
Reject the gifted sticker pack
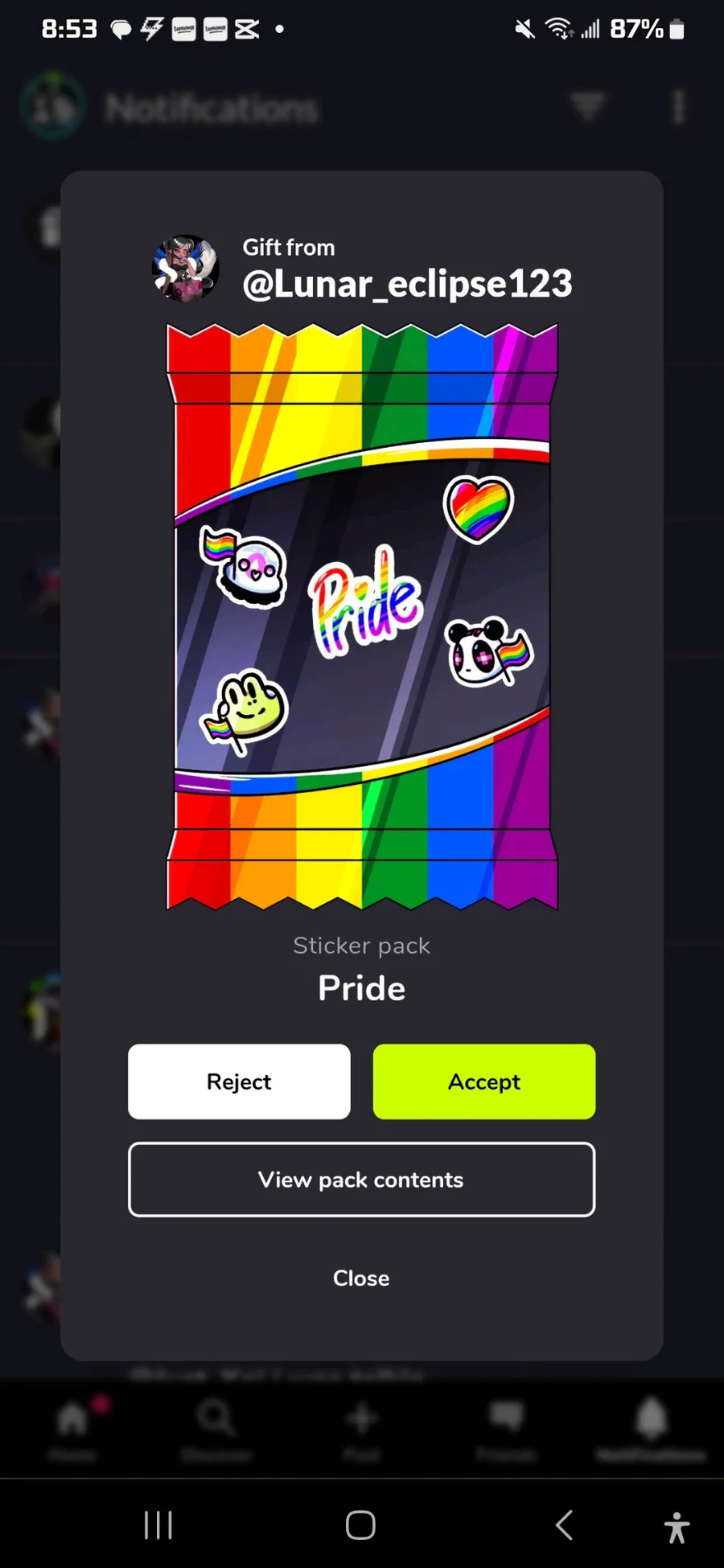tap(239, 1082)
